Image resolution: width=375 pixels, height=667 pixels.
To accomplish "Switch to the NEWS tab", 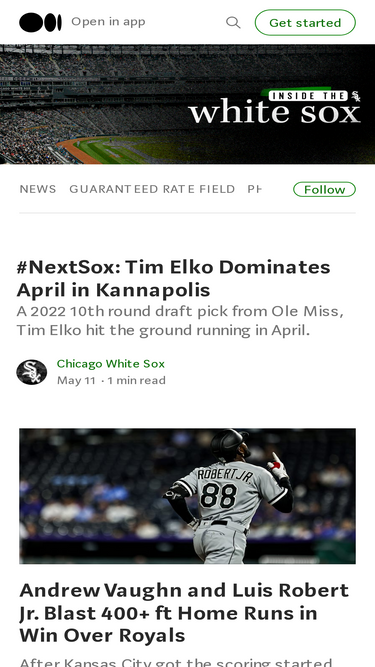I will [x=38, y=189].
